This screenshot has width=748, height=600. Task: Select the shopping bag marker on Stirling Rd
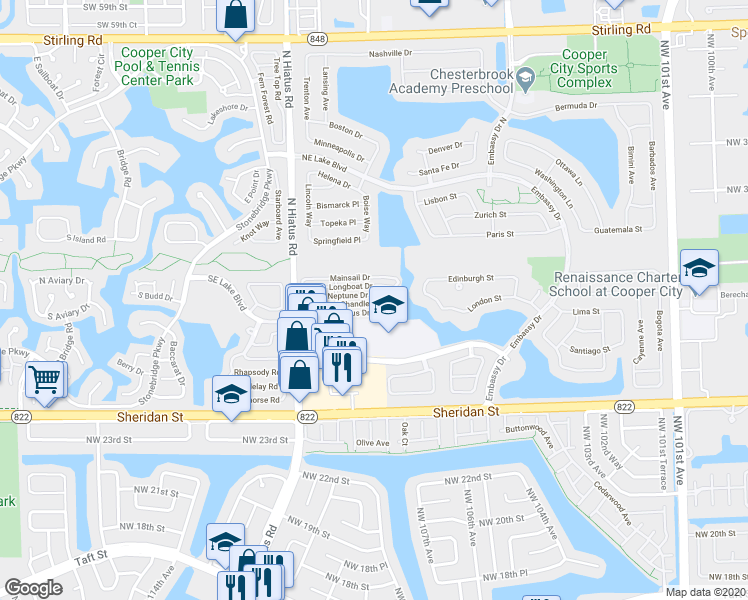click(x=236, y=15)
